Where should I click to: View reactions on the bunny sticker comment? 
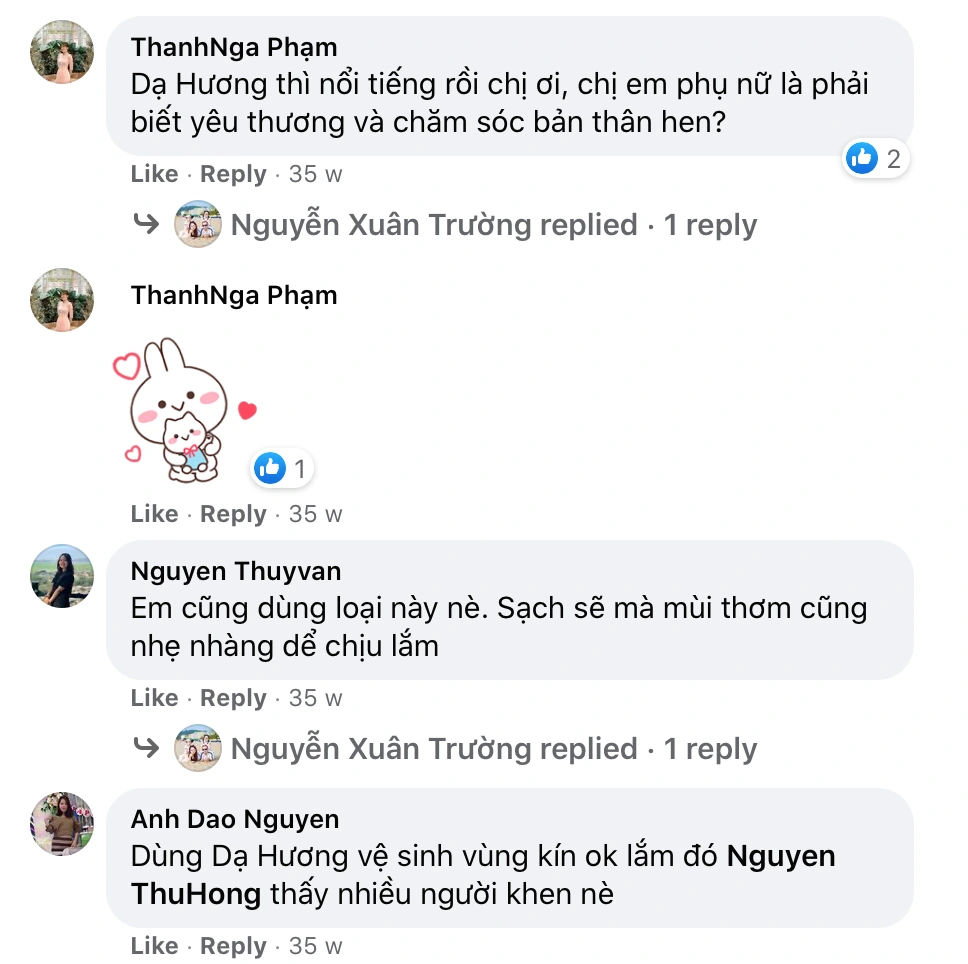282,468
